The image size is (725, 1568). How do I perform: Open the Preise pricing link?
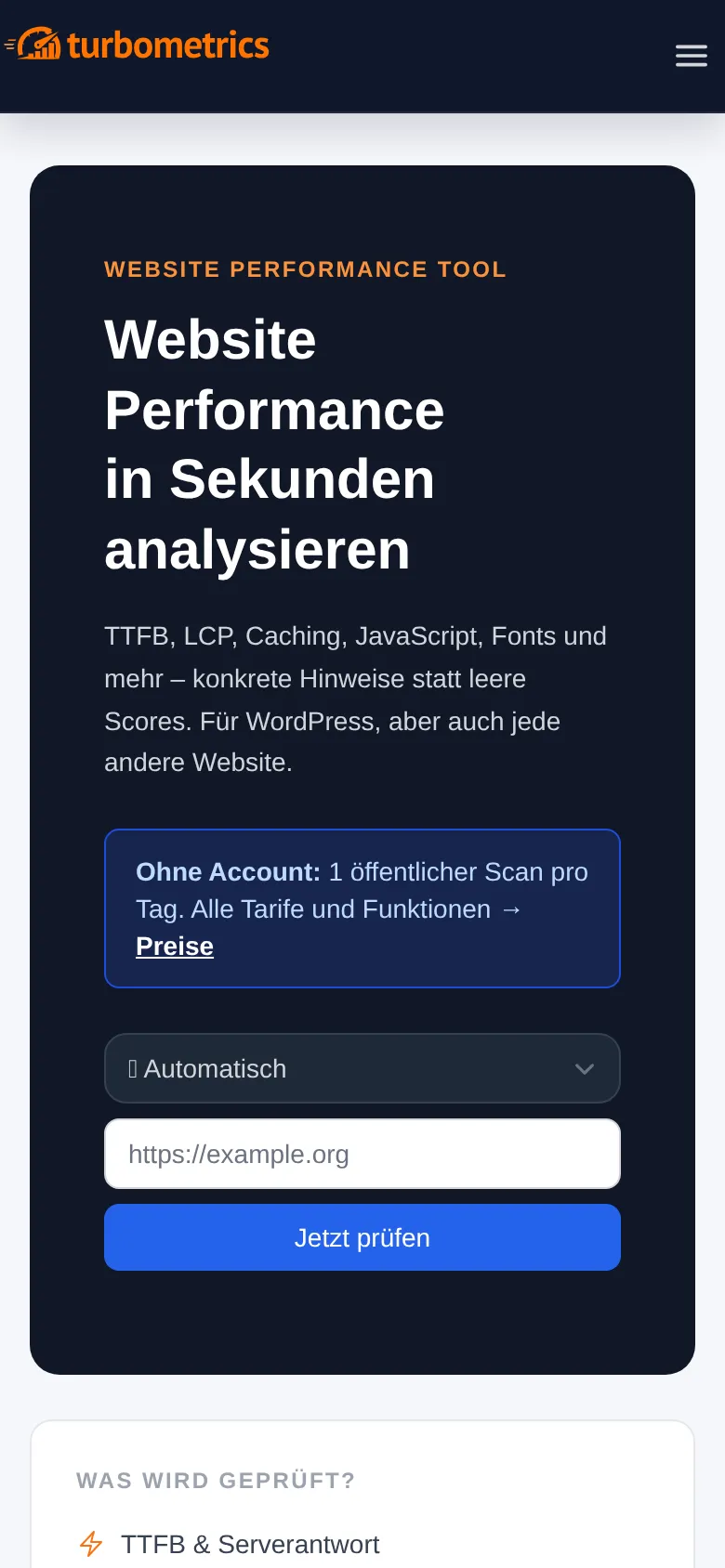point(175,947)
